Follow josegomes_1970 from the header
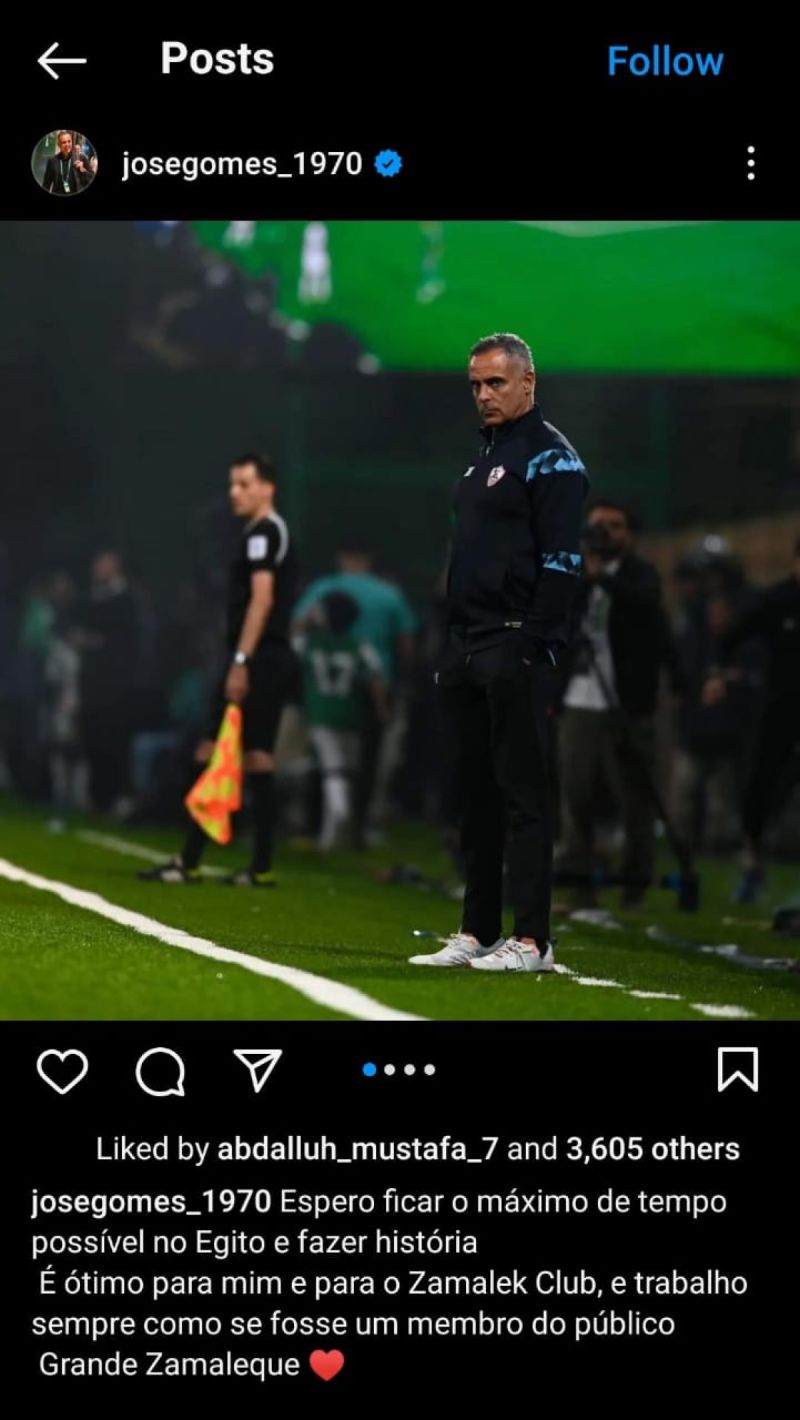The image size is (800, 1420). click(665, 61)
